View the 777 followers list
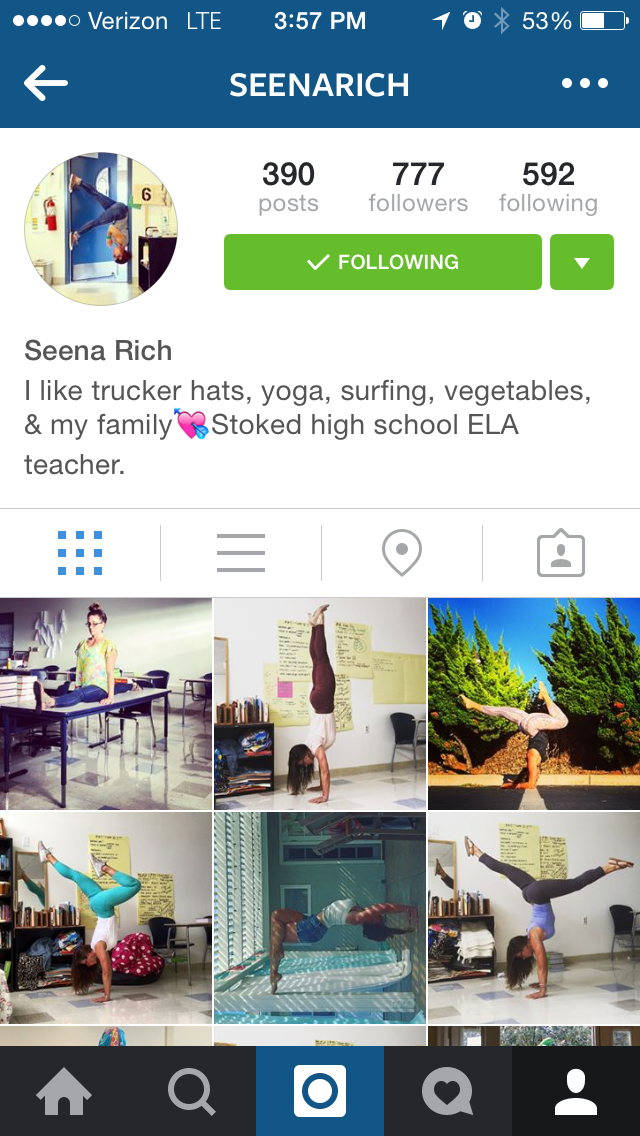 [418, 187]
